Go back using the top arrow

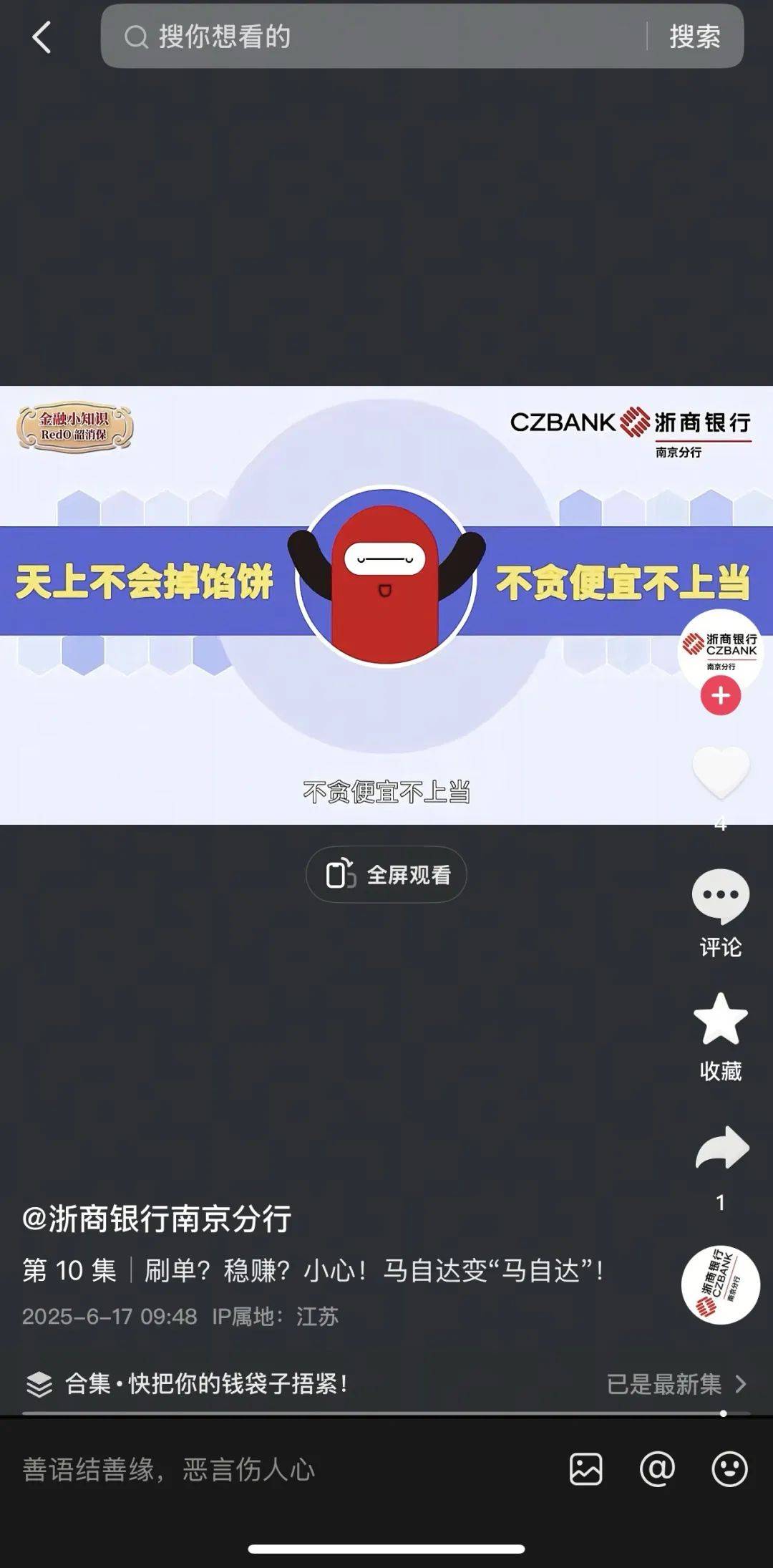[x=42, y=37]
